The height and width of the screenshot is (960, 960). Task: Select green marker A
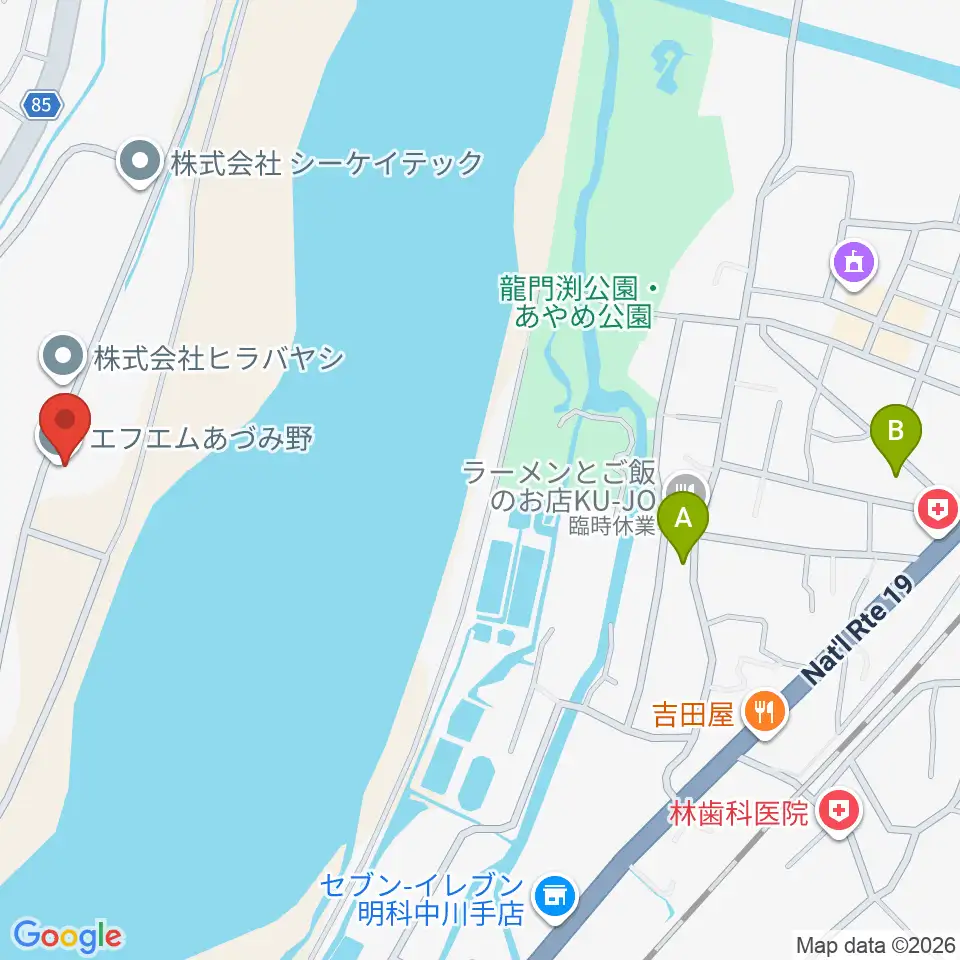(683, 527)
